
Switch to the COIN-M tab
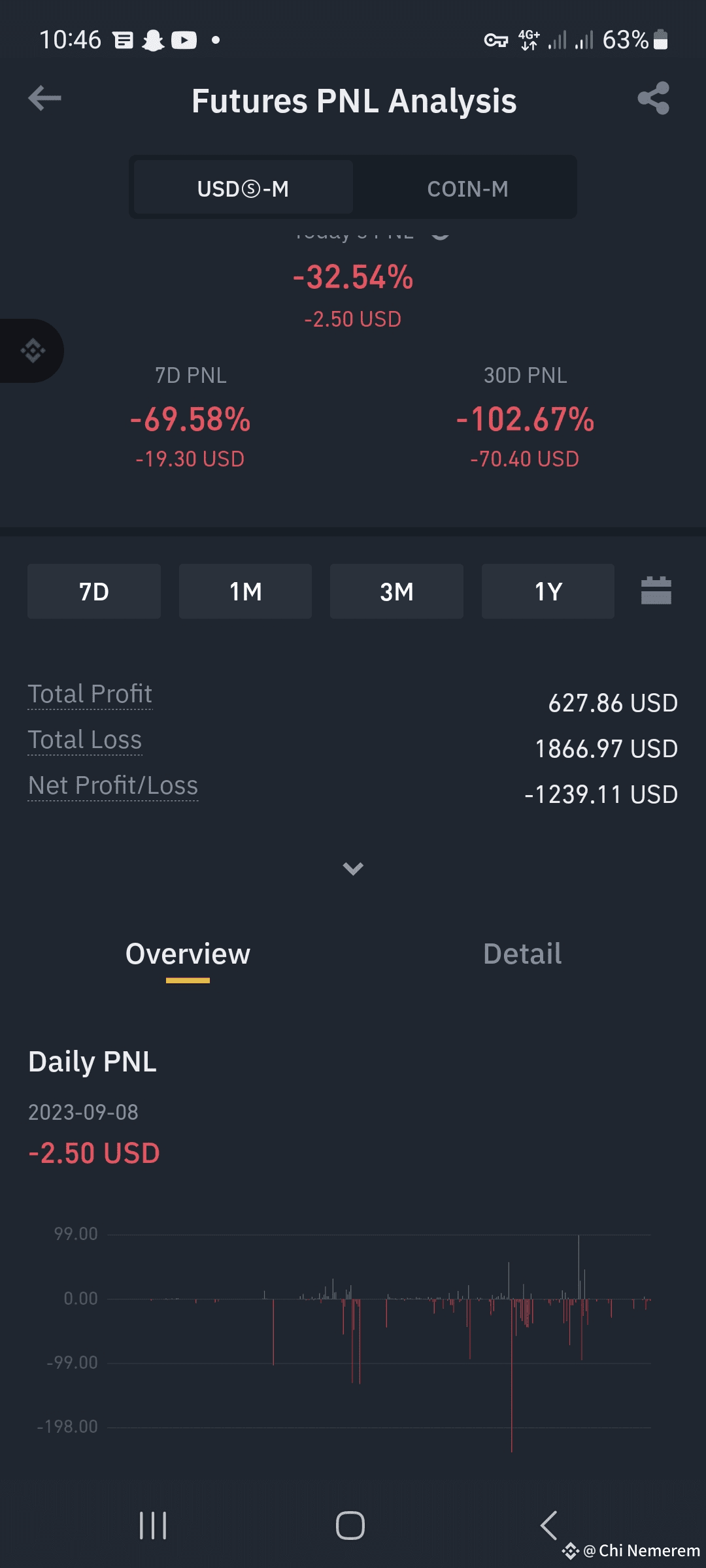[x=467, y=189]
